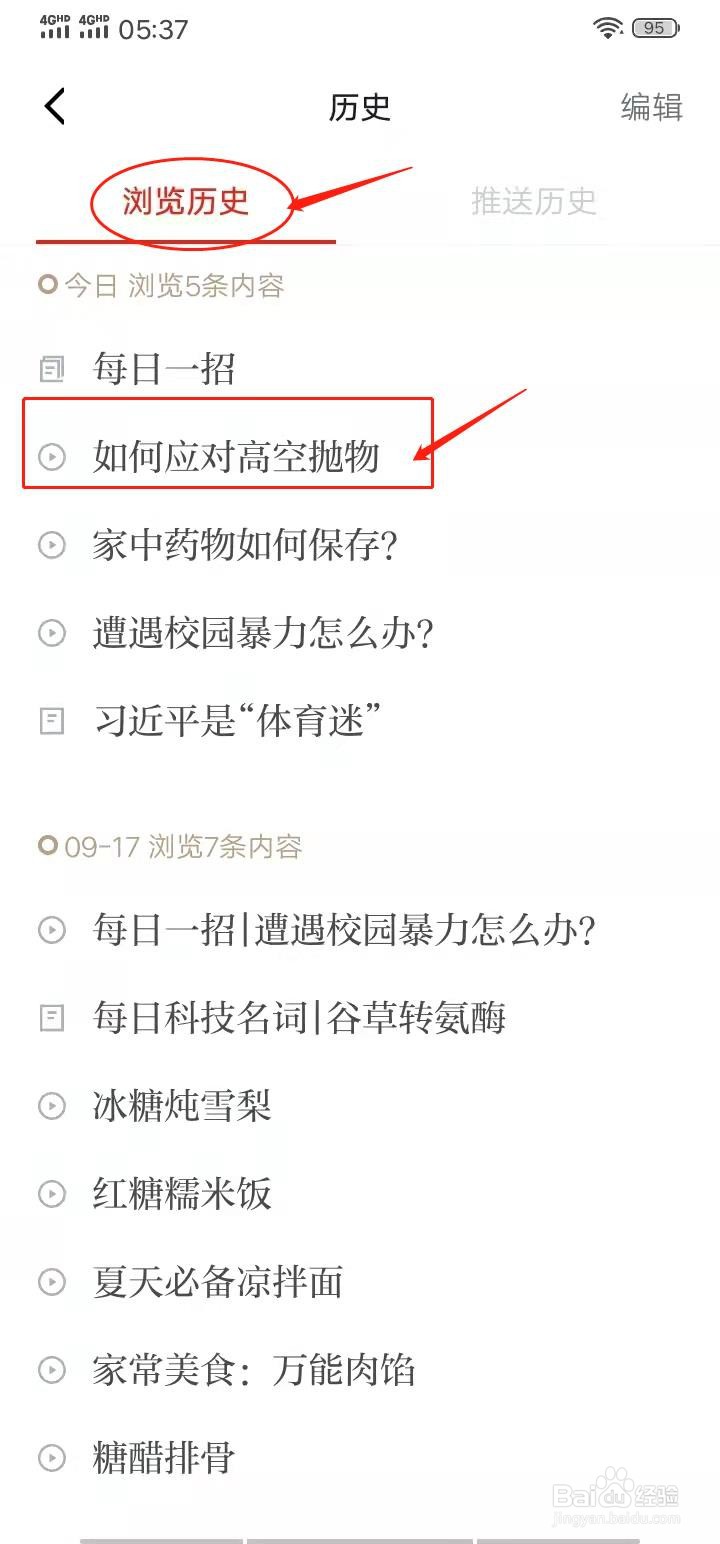Click the play icon beside 冰糖炖雪梨
Screen dimensions: 720x1544
coord(50,1106)
